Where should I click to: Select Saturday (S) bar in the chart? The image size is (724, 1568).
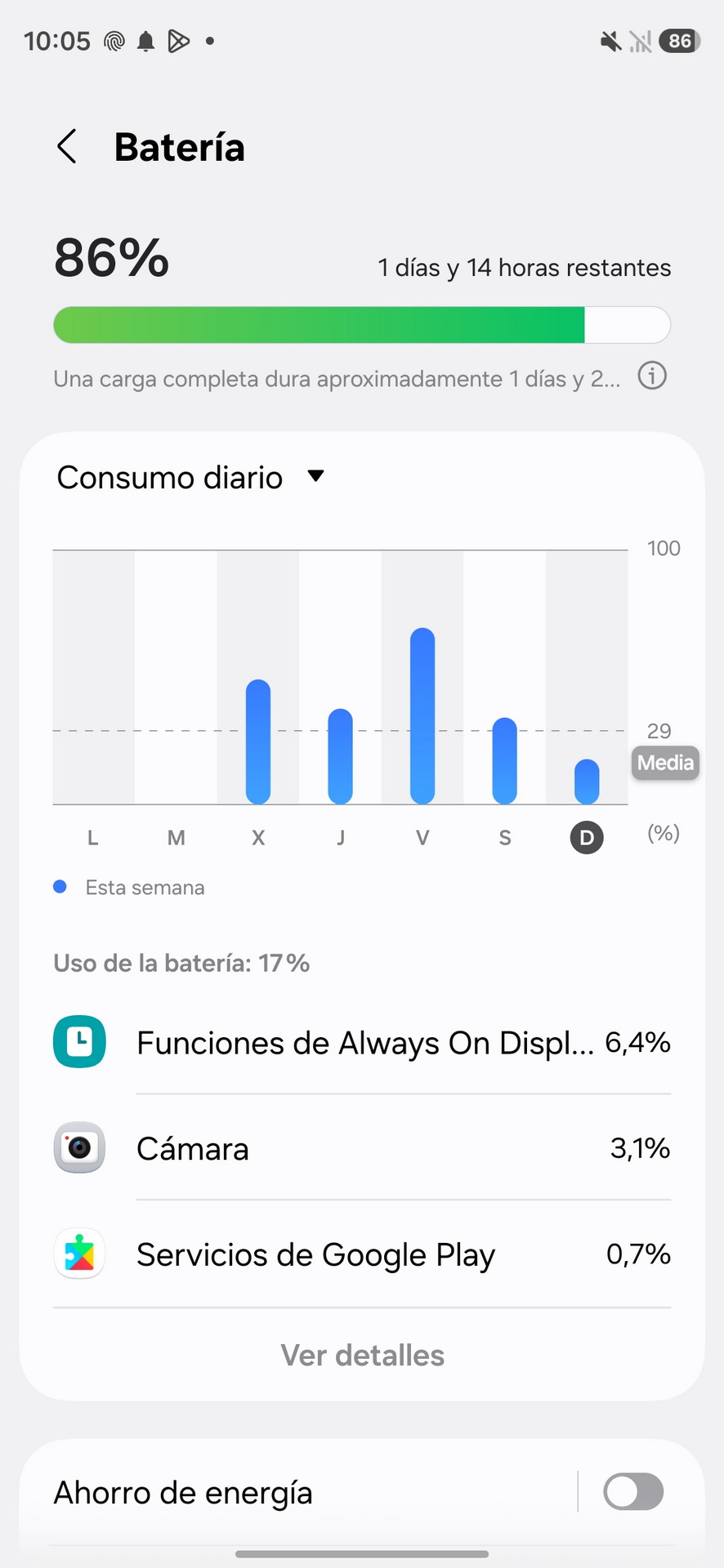[504, 759]
